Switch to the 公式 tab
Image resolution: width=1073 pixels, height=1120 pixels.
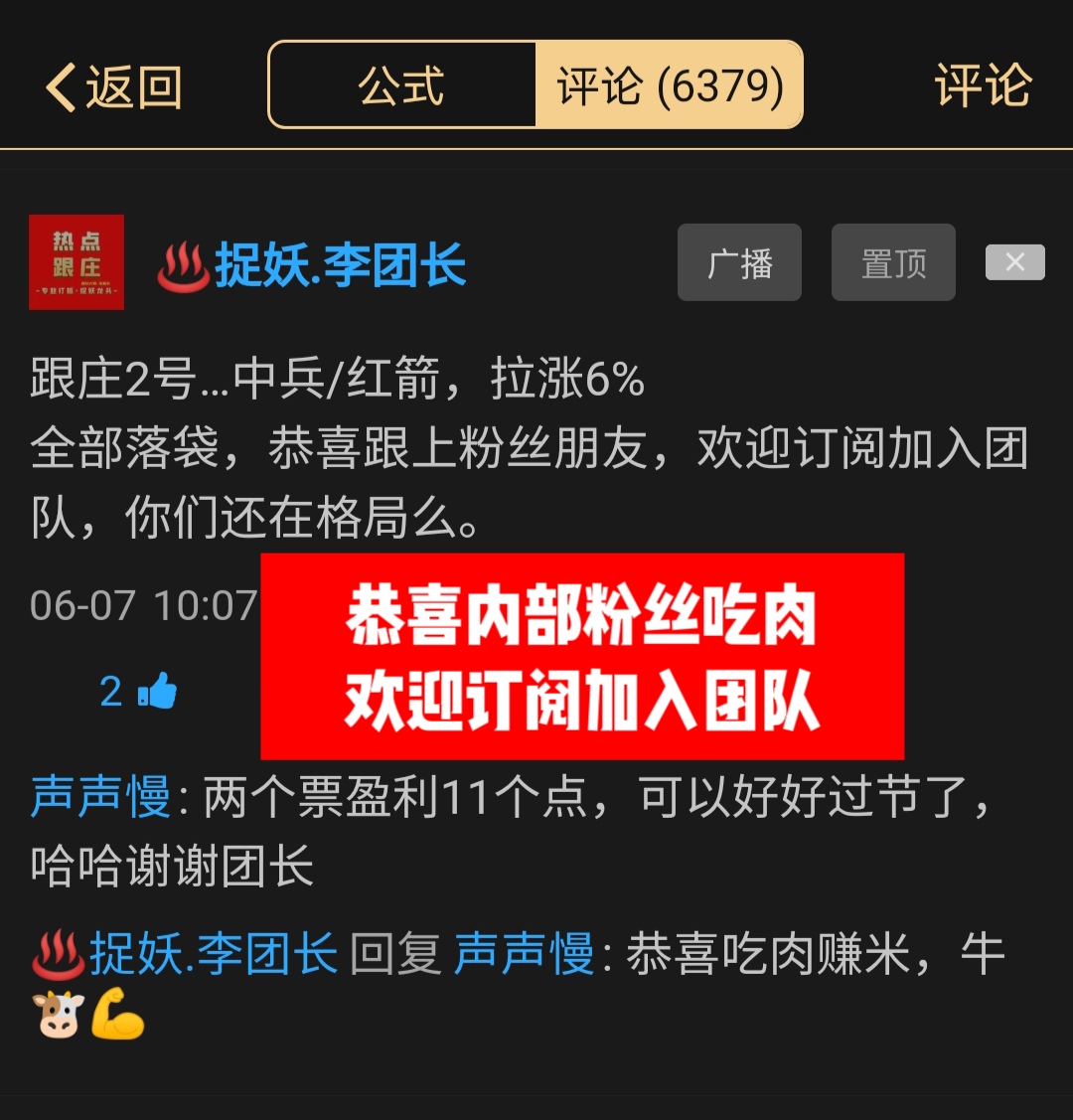(x=401, y=85)
